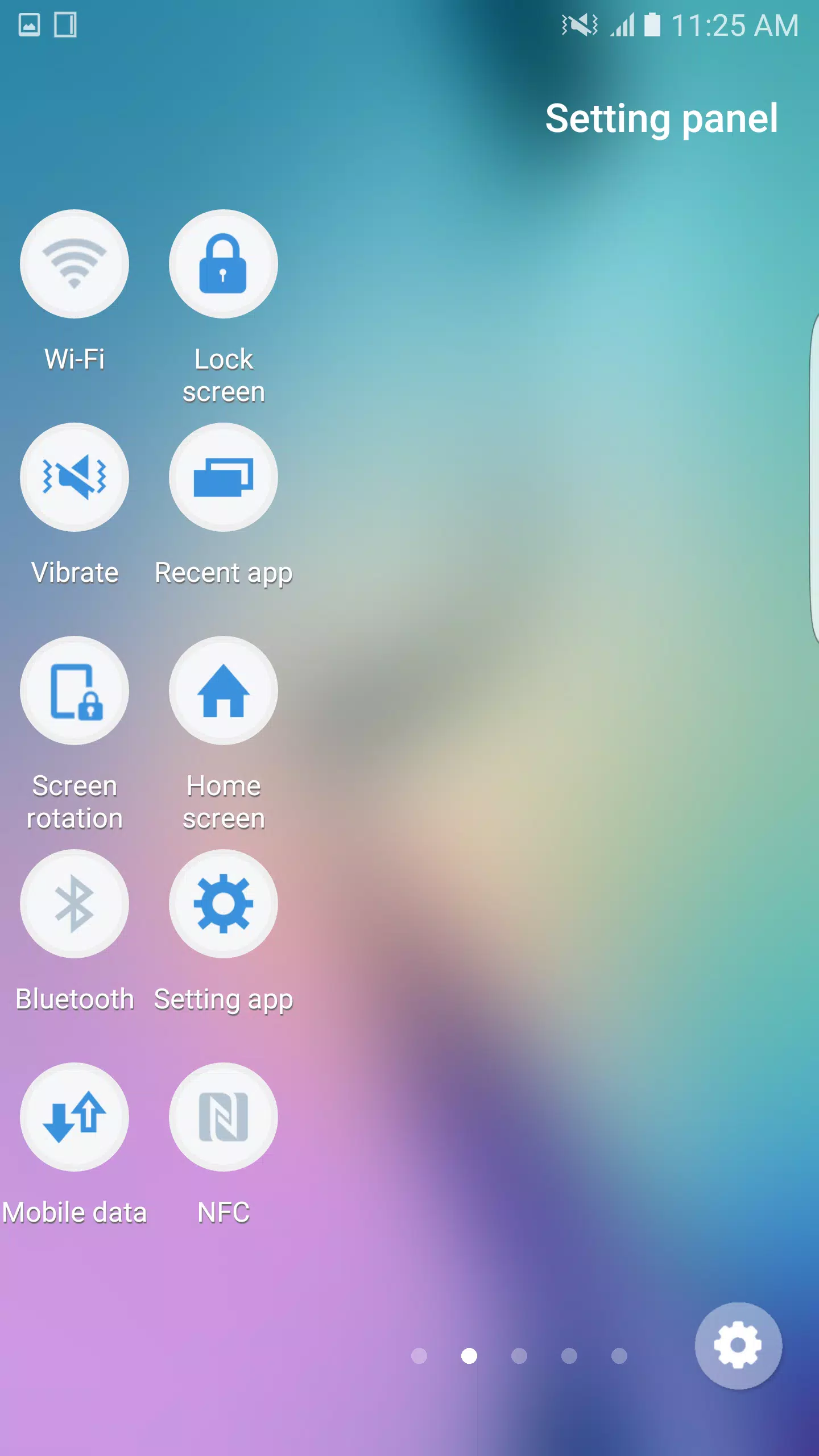The image size is (819, 1456).
Task: Tap the Lock screen shortcut
Action: pos(224,264)
